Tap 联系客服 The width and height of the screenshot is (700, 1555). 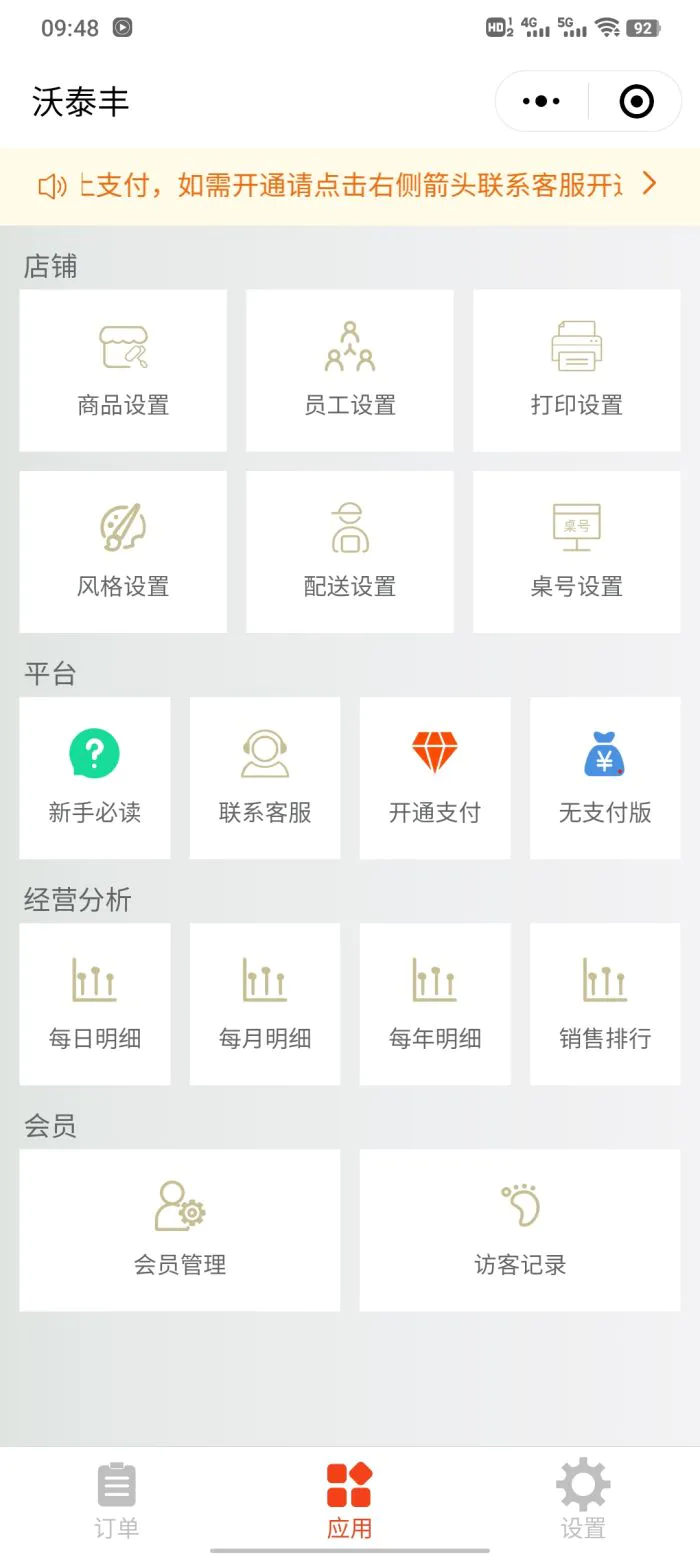(x=265, y=778)
